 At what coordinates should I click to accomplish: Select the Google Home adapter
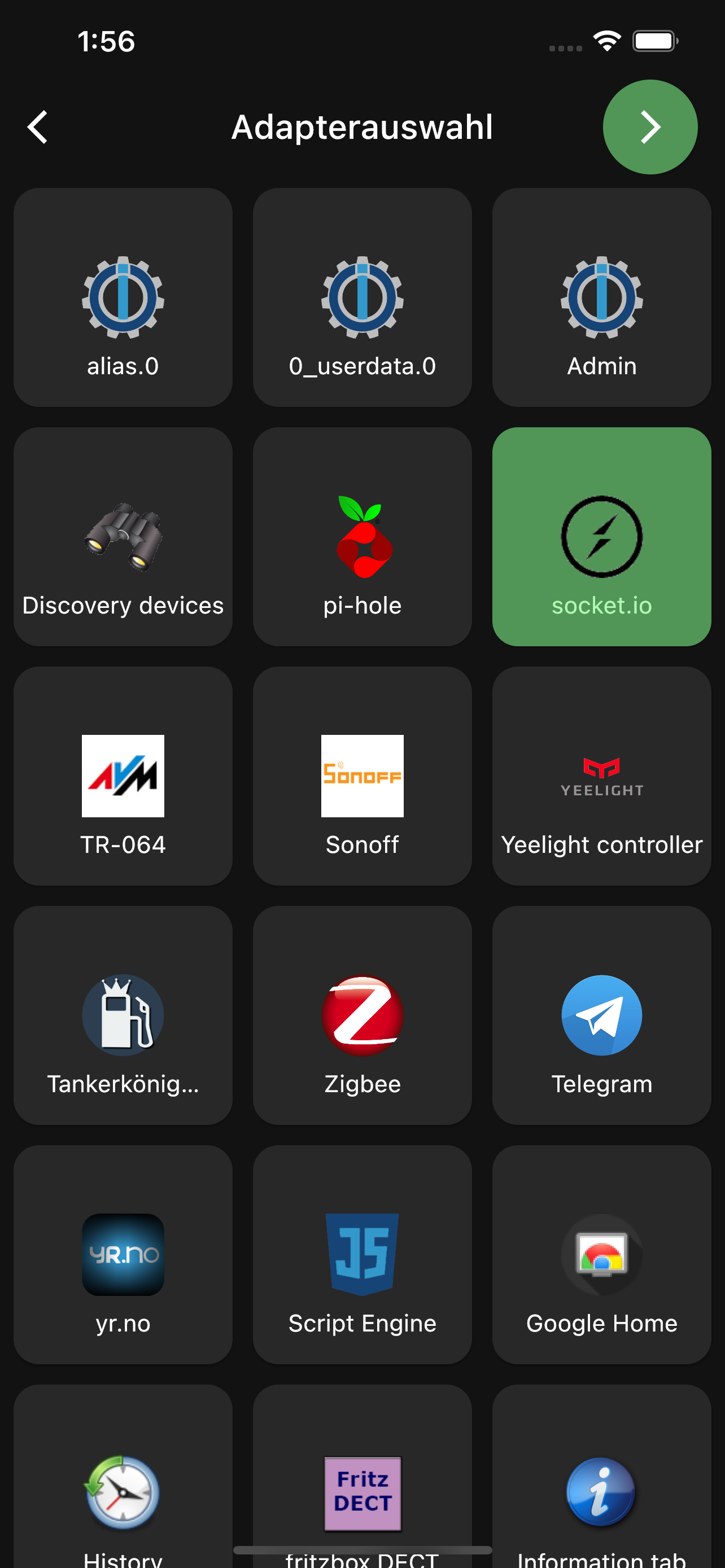[601, 1254]
